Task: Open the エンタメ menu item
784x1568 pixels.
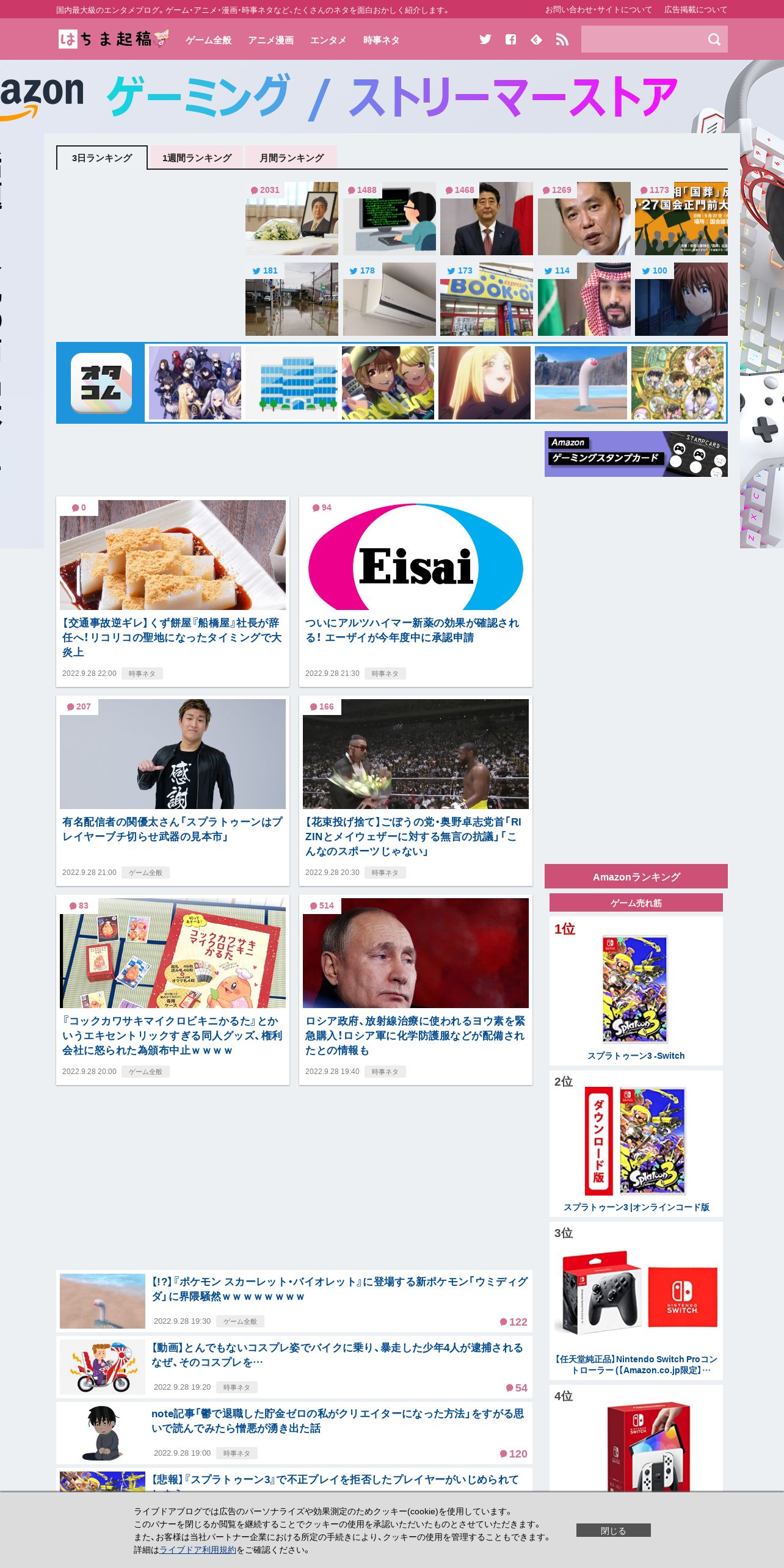Action: click(x=328, y=40)
